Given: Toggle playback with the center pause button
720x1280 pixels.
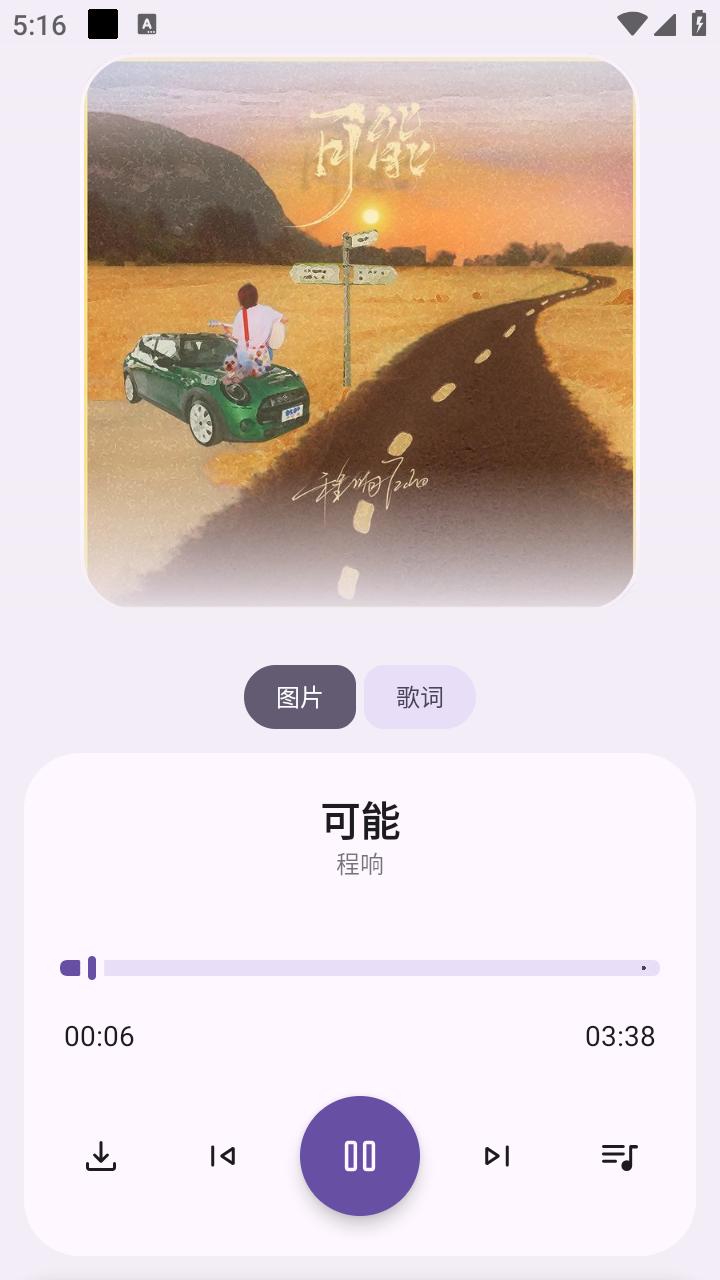Looking at the screenshot, I should point(360,1155).
